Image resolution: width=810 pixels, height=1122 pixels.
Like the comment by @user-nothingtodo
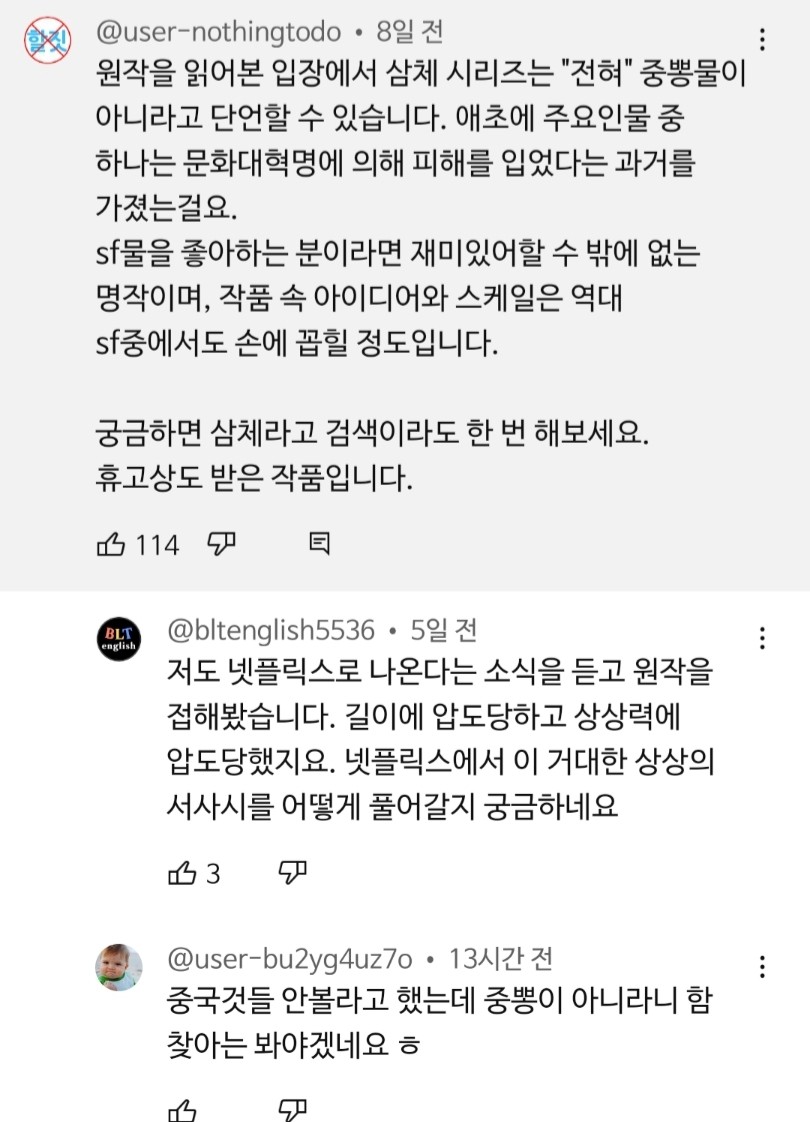(110, 544)
